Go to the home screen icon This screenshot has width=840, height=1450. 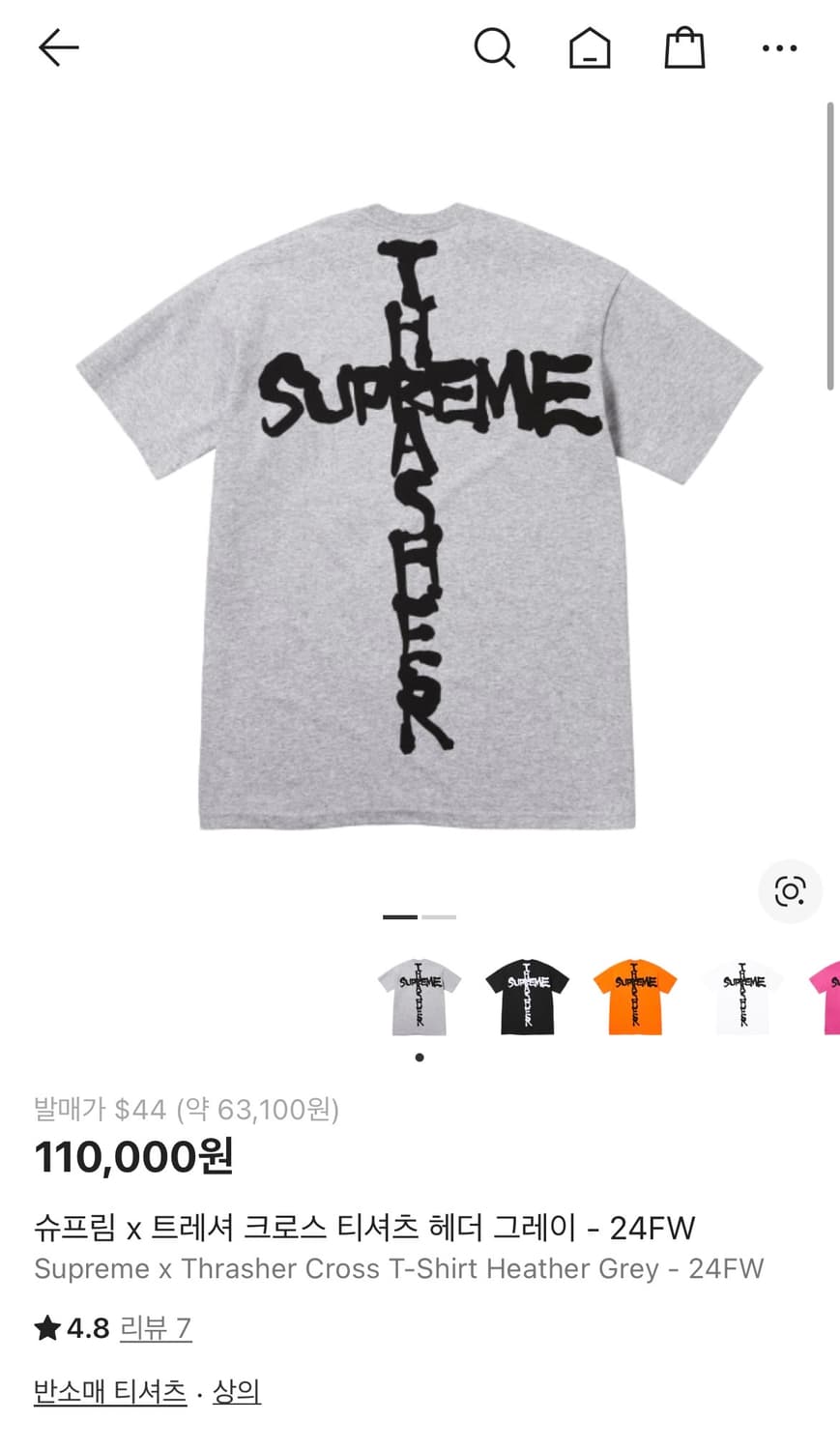pyautogui.click(x=589, y=46)
